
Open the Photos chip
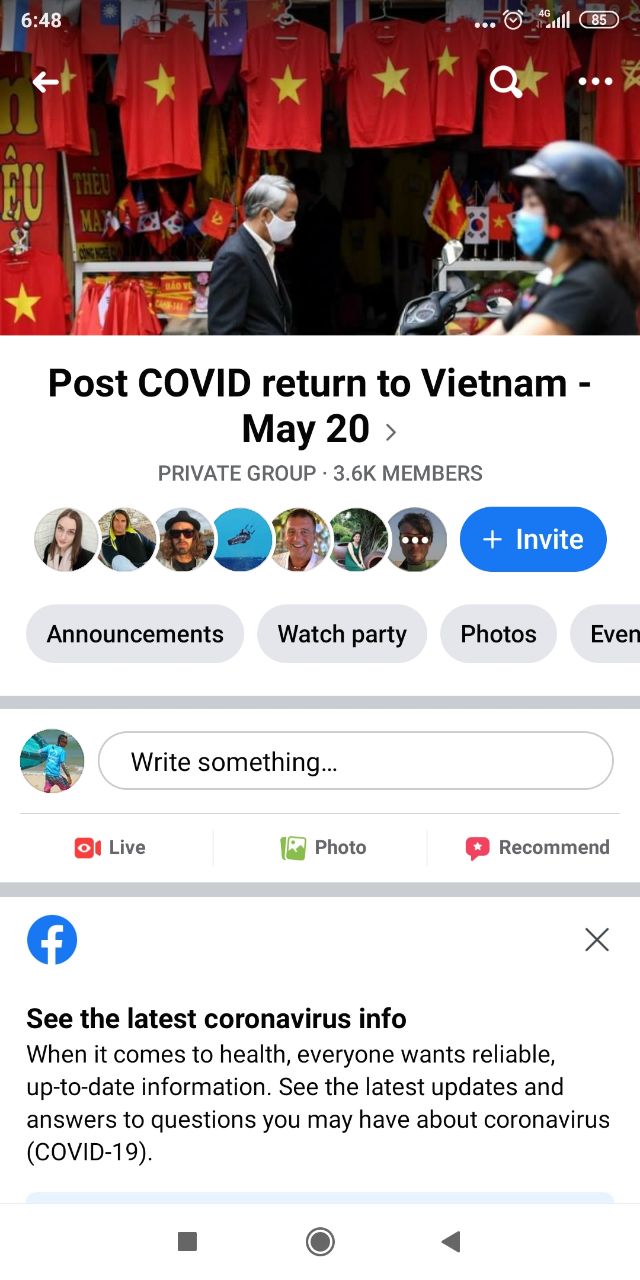click(498, 634)
